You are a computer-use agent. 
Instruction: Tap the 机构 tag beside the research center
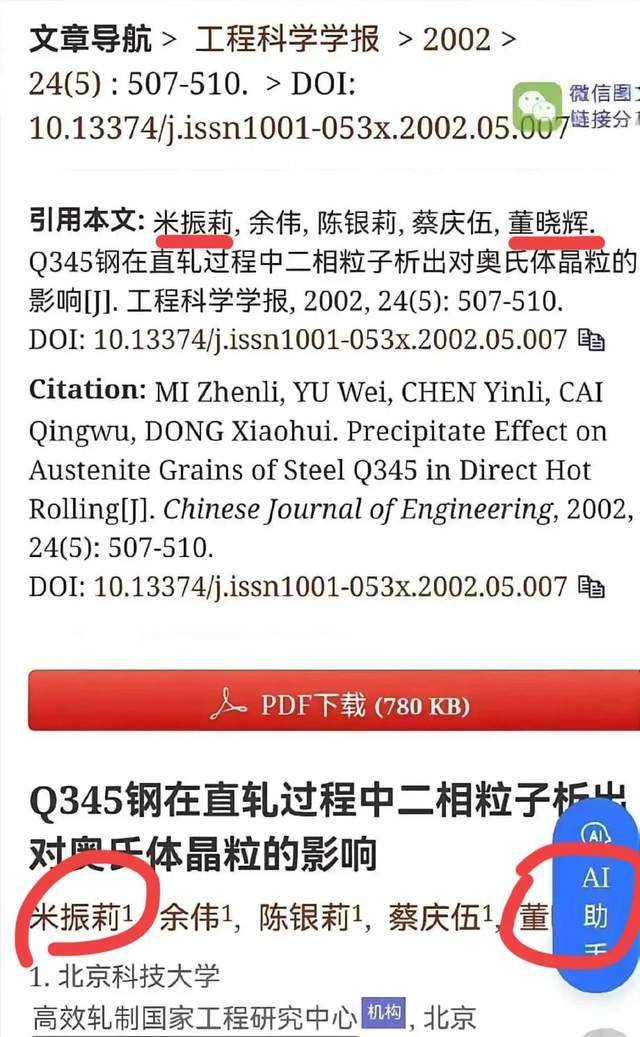[383, 1012]
